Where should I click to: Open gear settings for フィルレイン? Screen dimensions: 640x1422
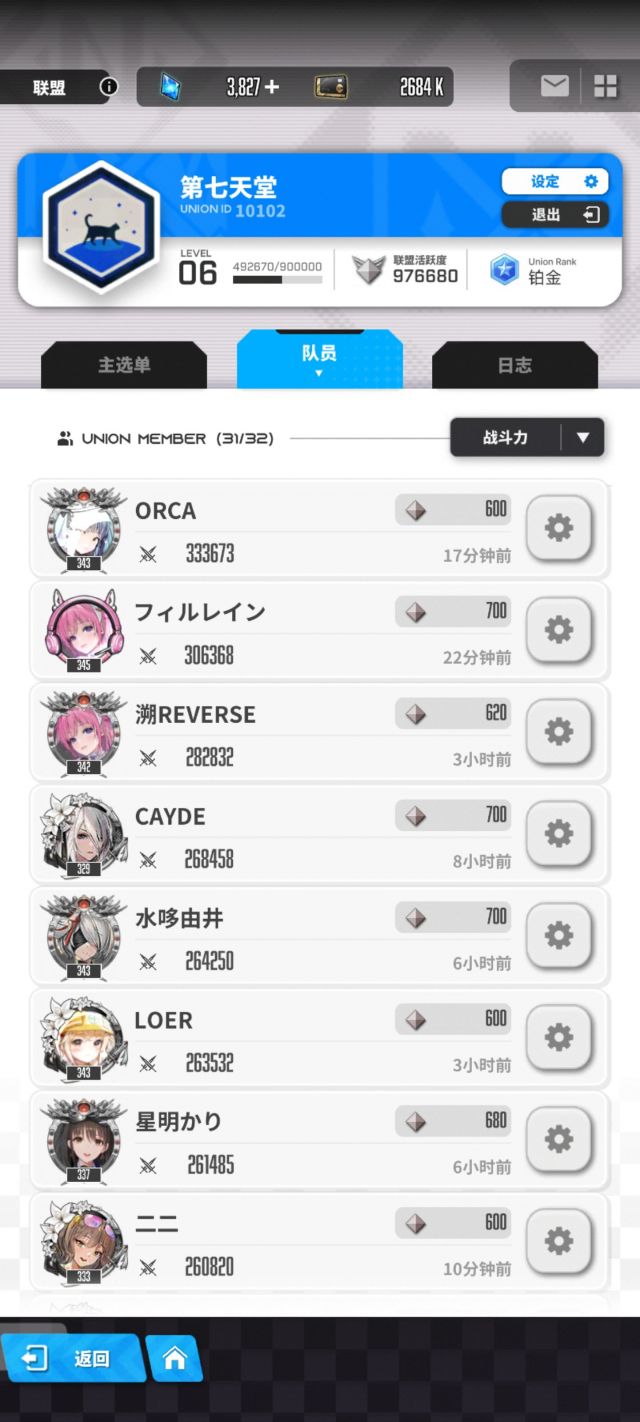[x=559, y=630]
